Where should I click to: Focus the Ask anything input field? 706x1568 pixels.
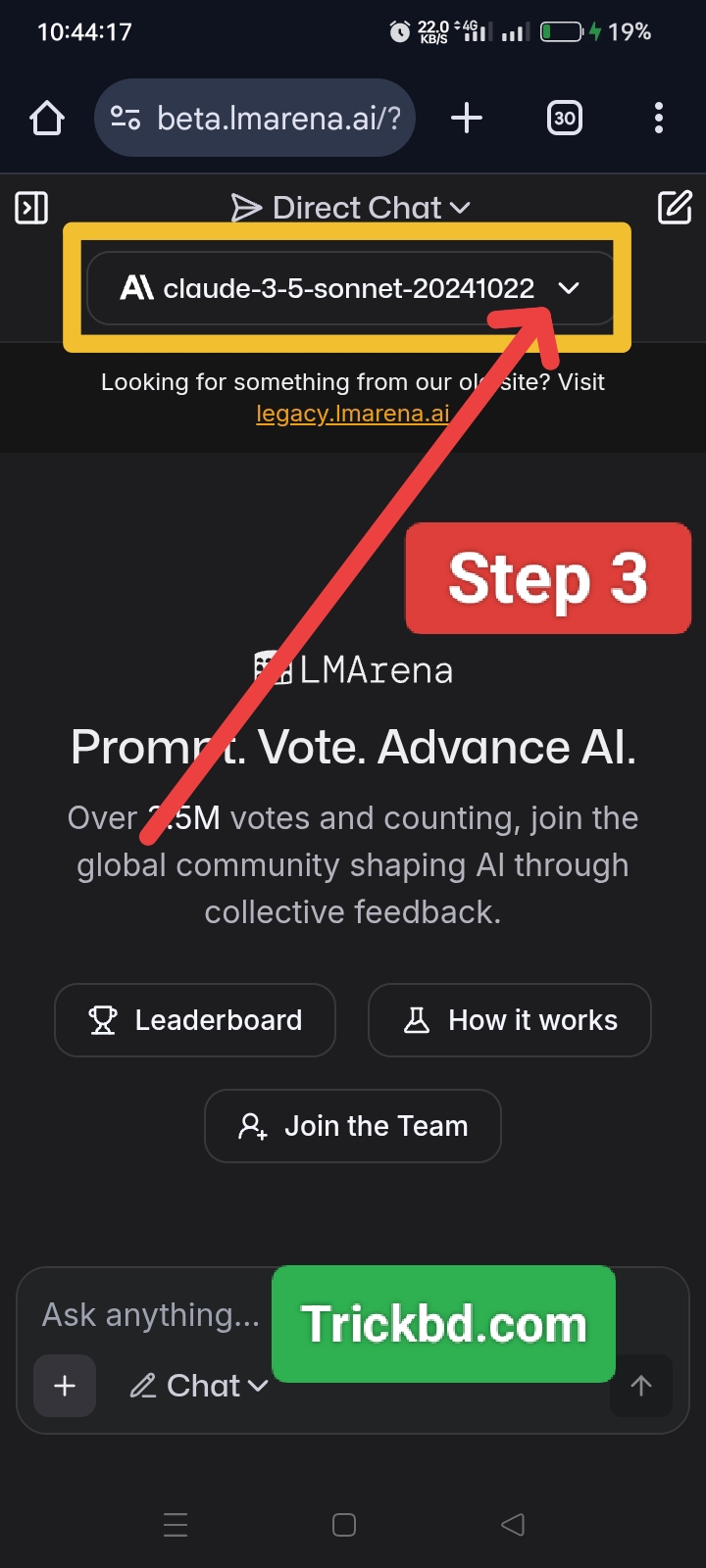point(150,1315)
